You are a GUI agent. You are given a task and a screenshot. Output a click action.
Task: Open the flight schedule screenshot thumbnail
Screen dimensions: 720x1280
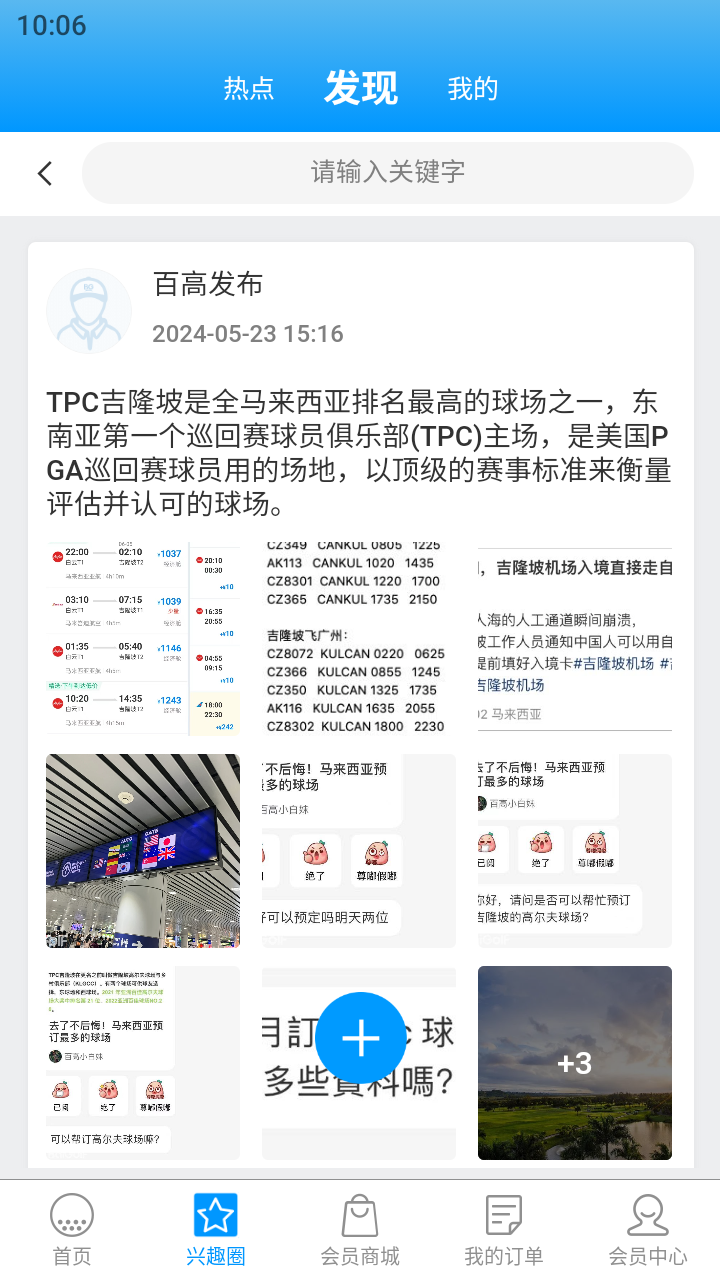tap(142, 634)
